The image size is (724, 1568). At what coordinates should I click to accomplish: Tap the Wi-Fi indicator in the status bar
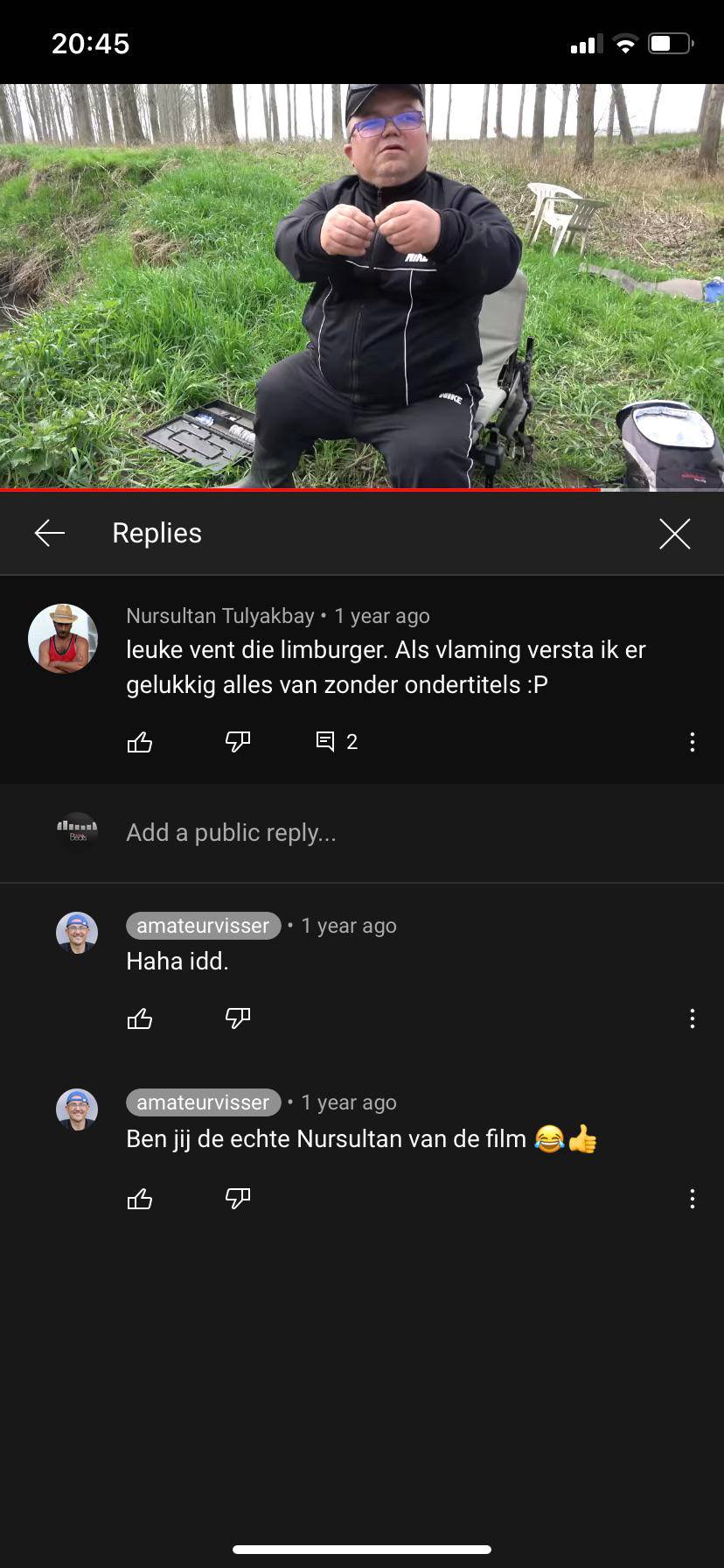click(x=626, y=42)
